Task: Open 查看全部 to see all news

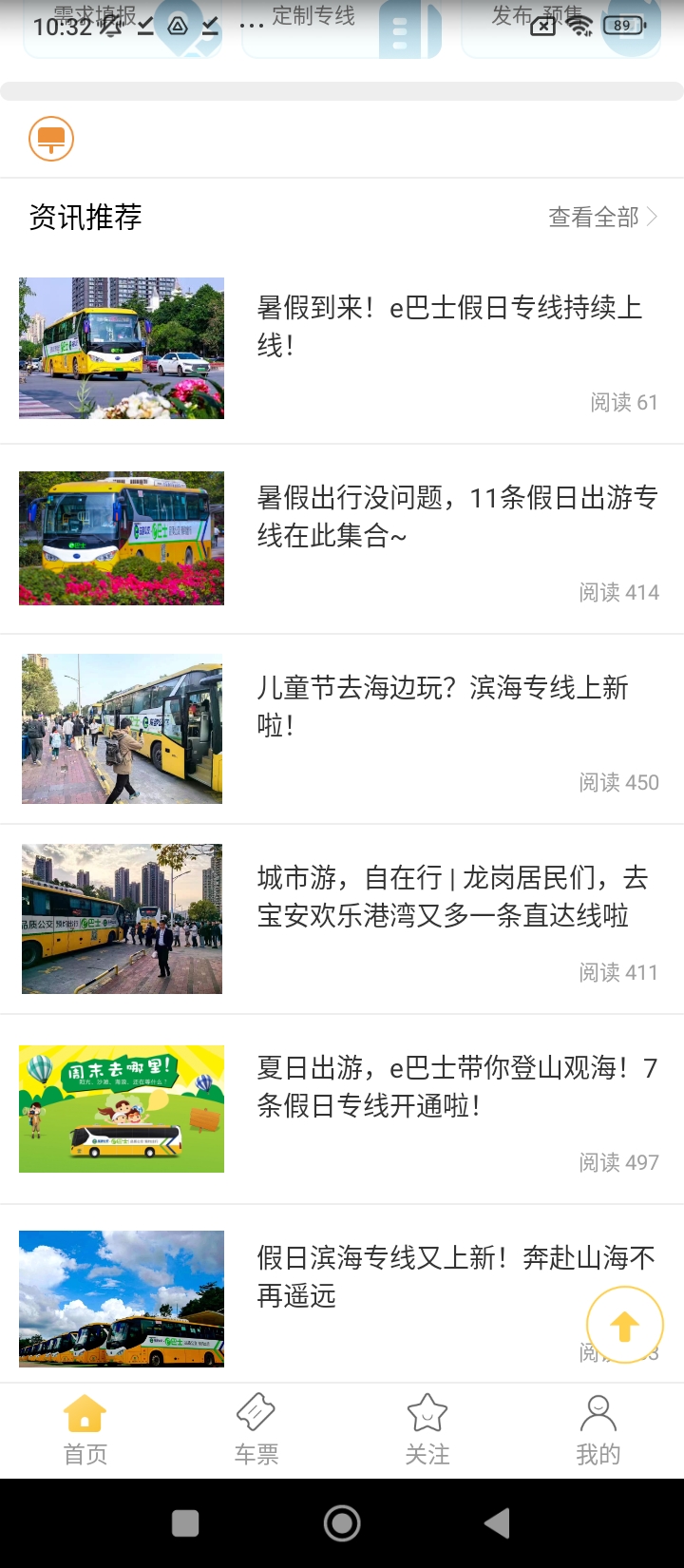Action: (602, 218)
